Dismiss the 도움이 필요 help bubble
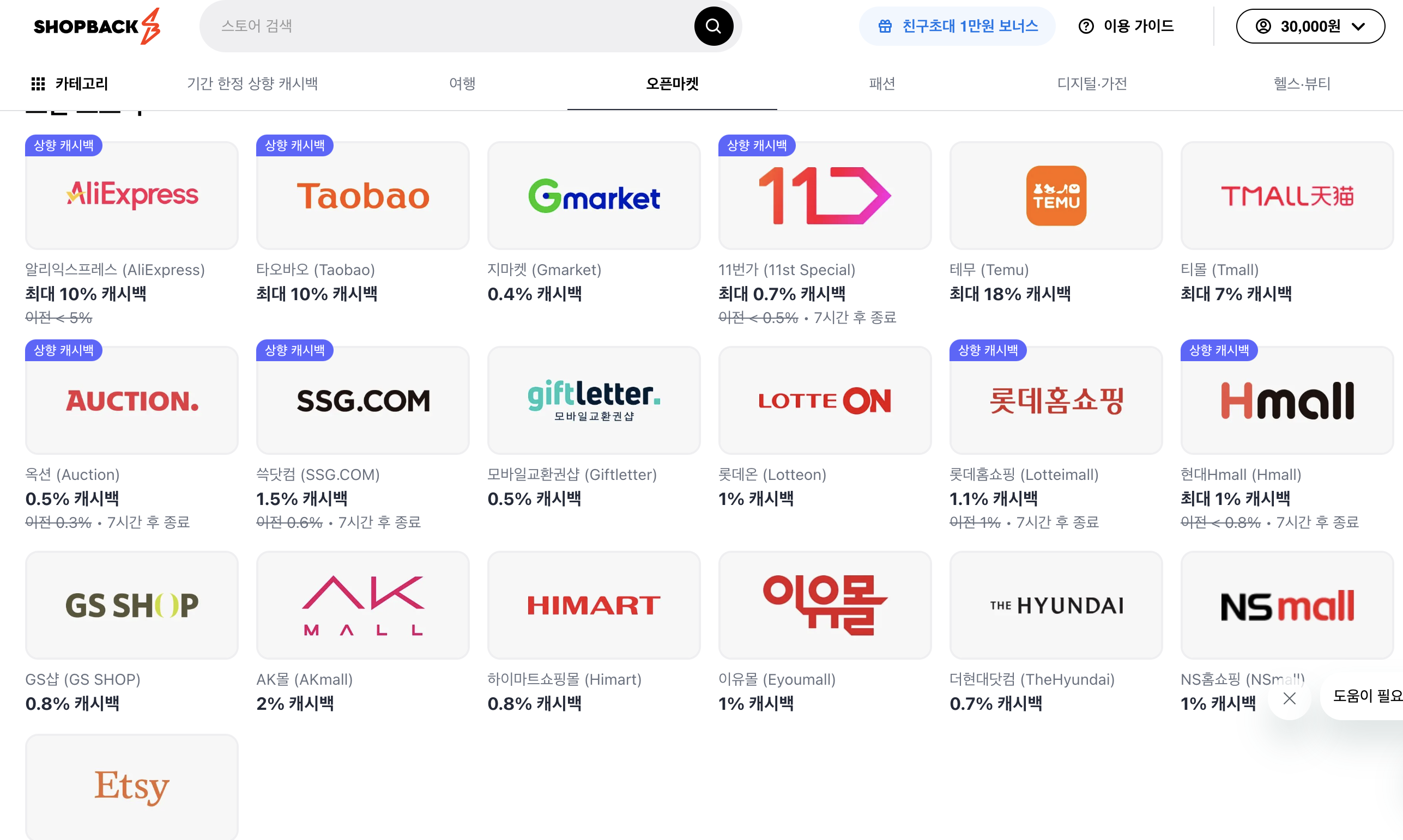Screen dimensions: 1403x840 [1289, 698]
